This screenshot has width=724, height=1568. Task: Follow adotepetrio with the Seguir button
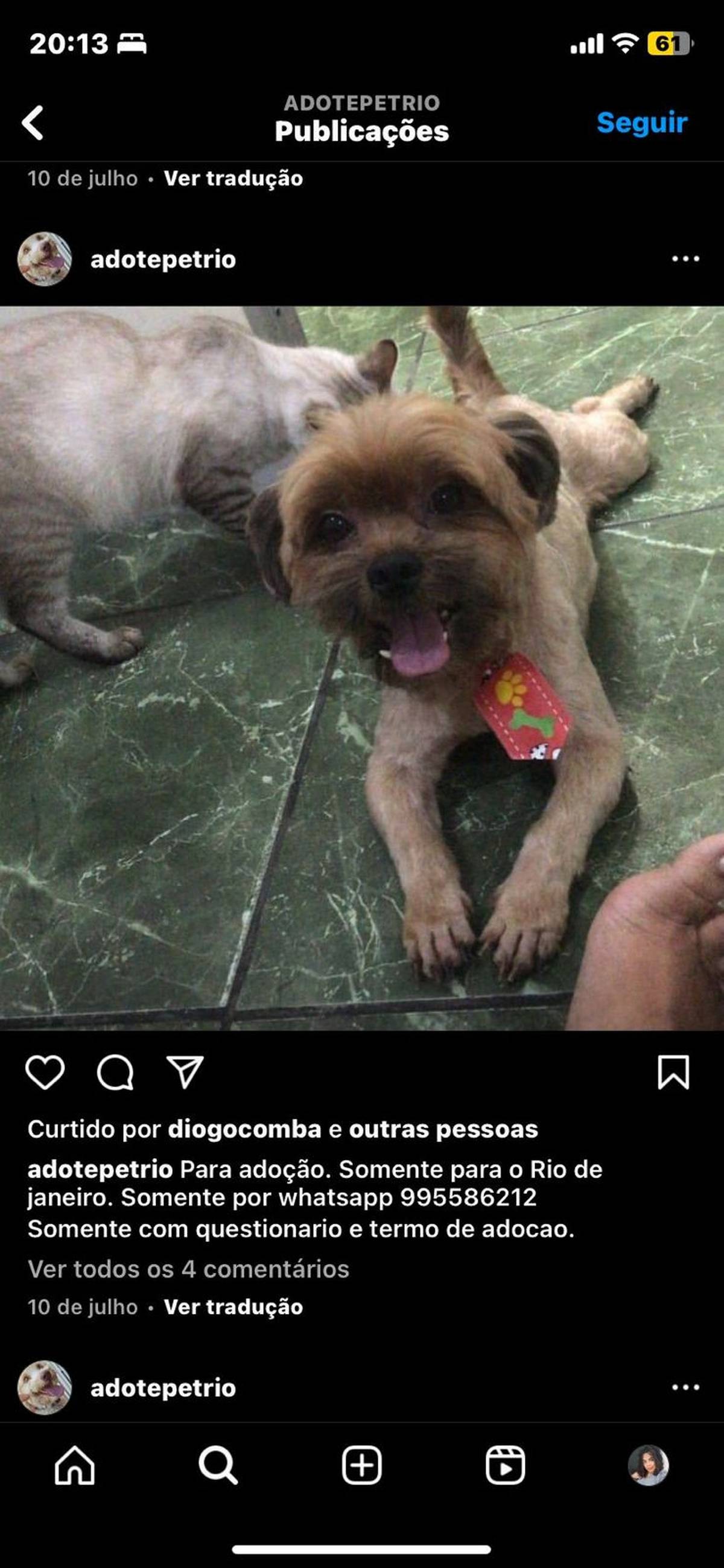642,123
